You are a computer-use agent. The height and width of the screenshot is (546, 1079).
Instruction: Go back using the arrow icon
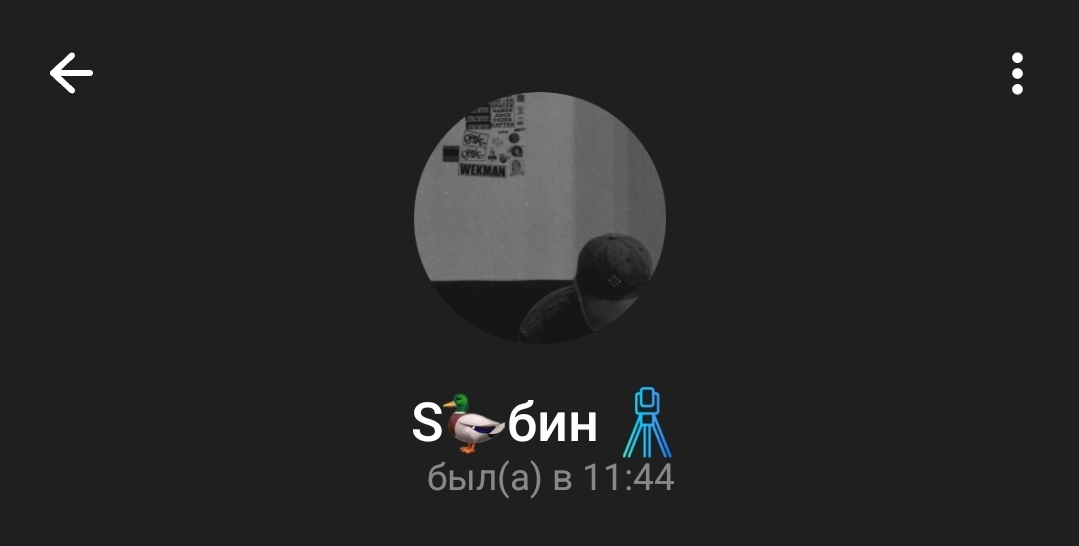tap(71, 73)
